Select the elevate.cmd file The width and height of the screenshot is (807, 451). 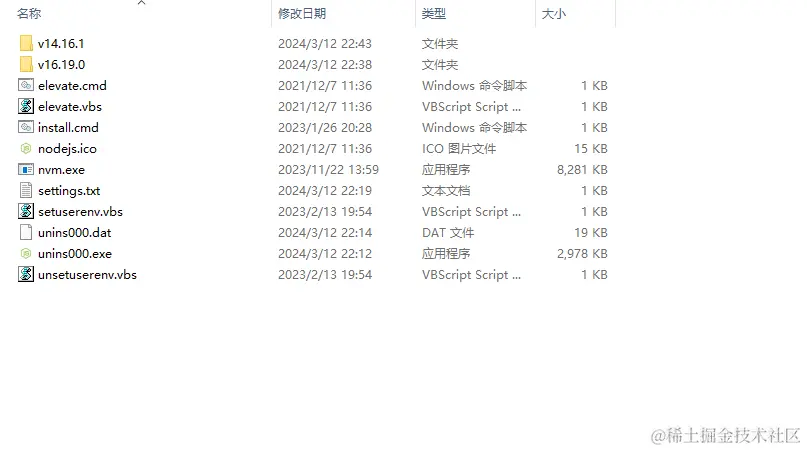point(71,86)
